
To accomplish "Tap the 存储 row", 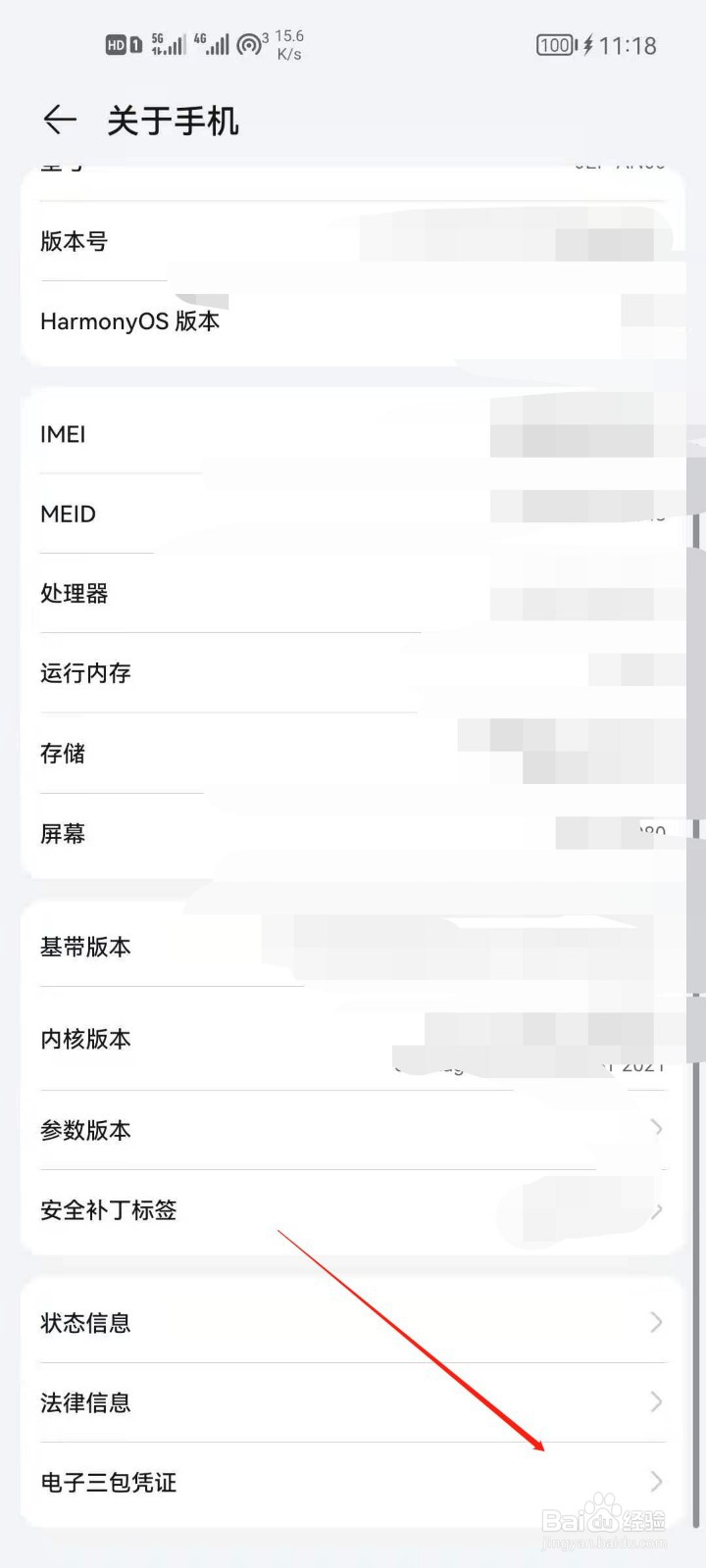I will [x=353, y=753].
